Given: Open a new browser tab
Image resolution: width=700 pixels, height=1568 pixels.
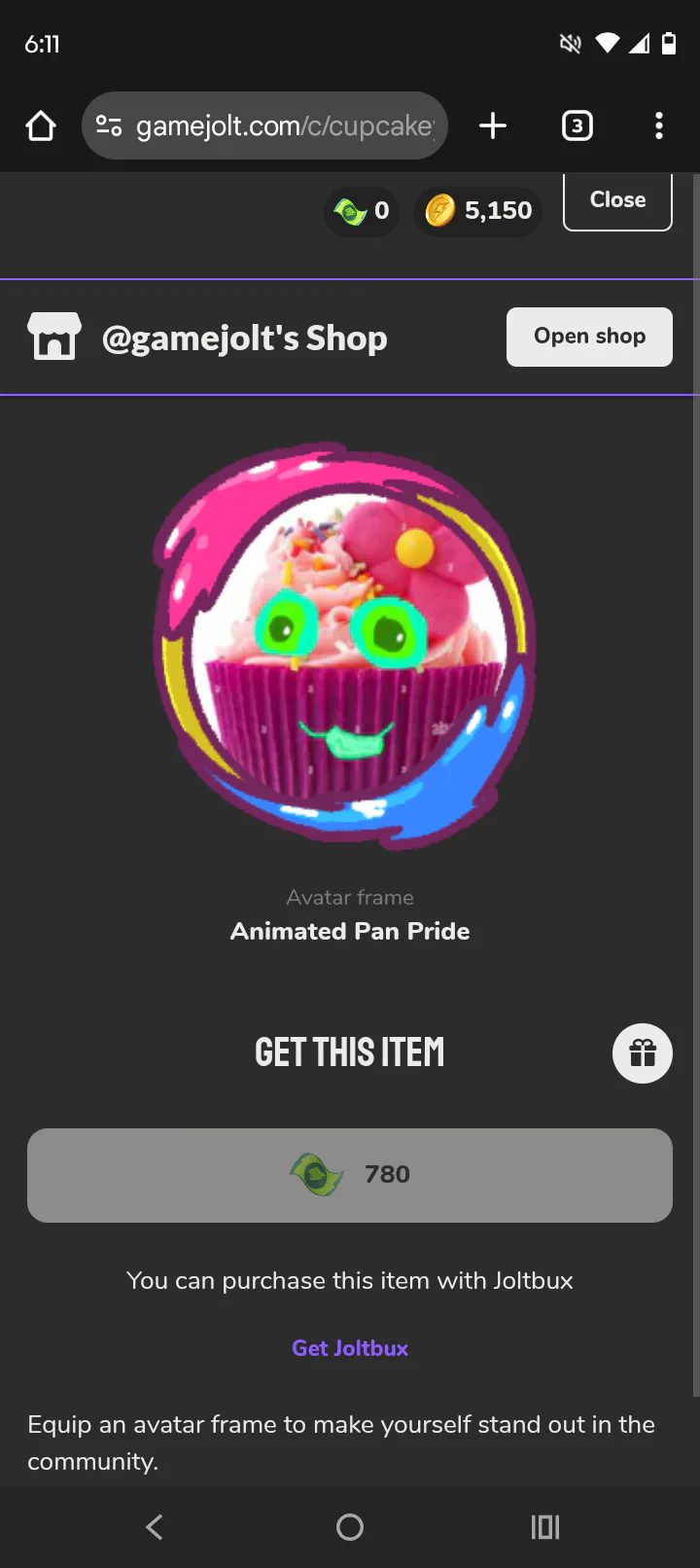Looking at the screenshot, I should coord(493,125).
